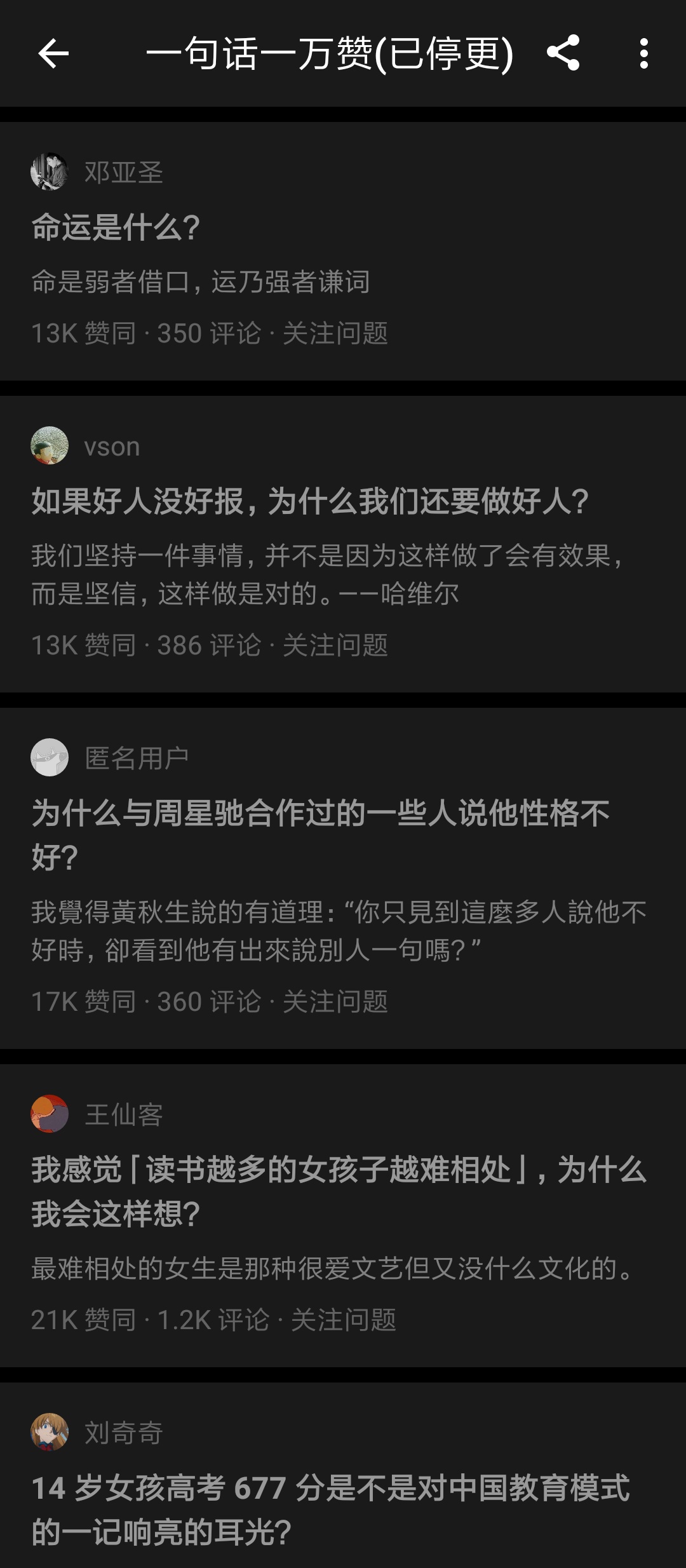Image resolution: width=686 pixels, height=1568 pixels.
Task: Open the question 如果好人没好报
Action: pyautogui.click(x=310, y=501)
